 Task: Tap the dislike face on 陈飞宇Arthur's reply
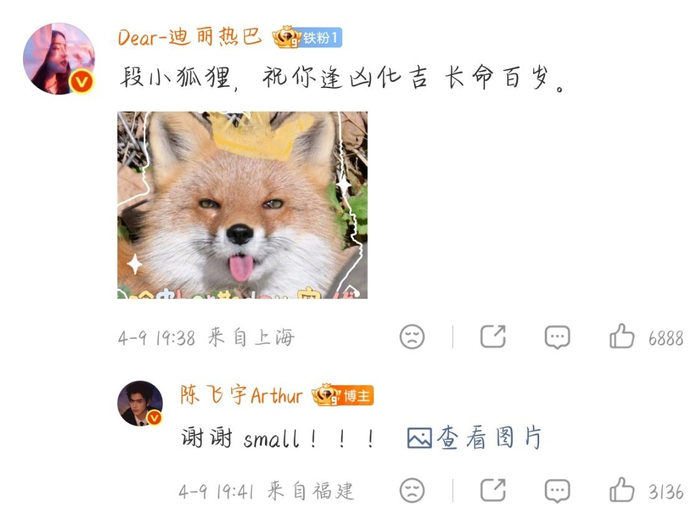pos(412,490)
